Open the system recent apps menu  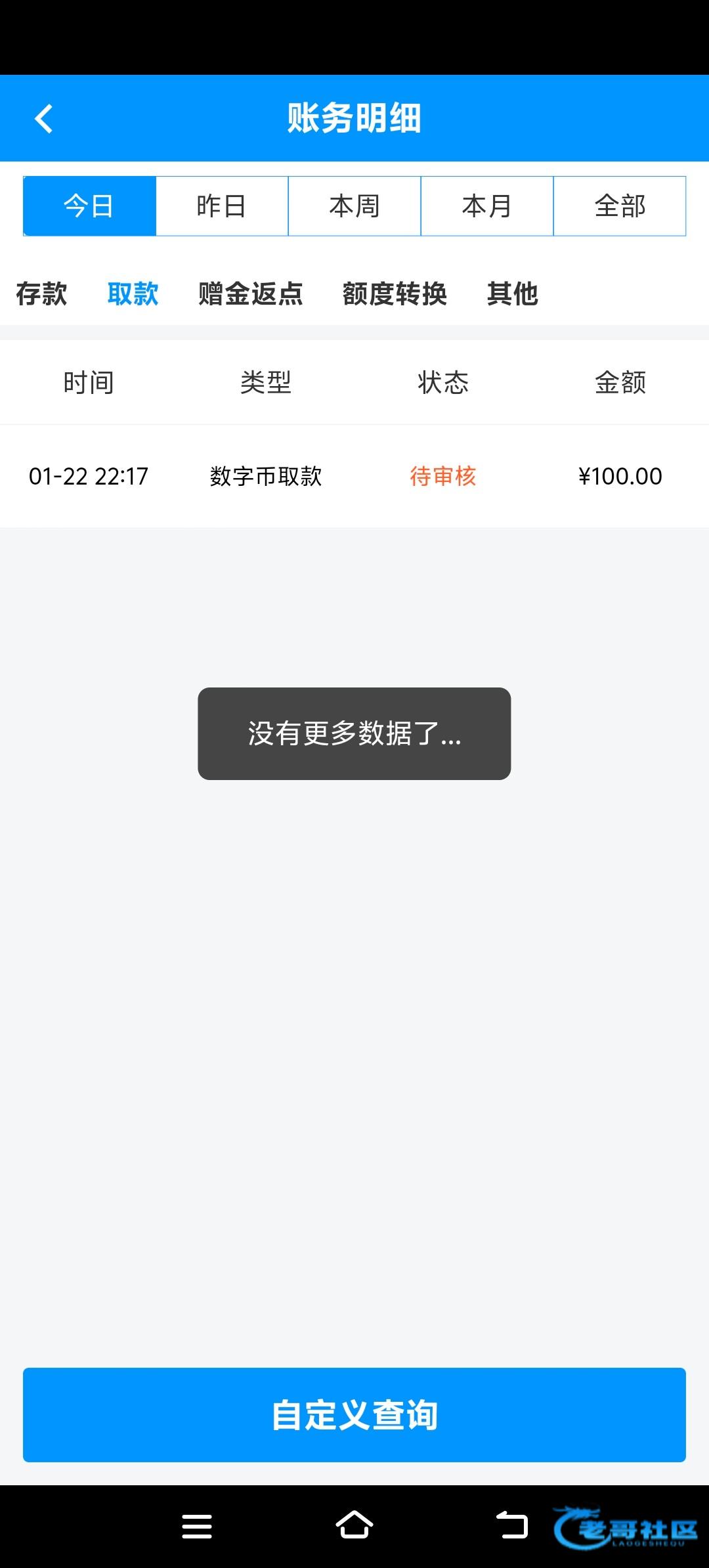coord(197,1526)
